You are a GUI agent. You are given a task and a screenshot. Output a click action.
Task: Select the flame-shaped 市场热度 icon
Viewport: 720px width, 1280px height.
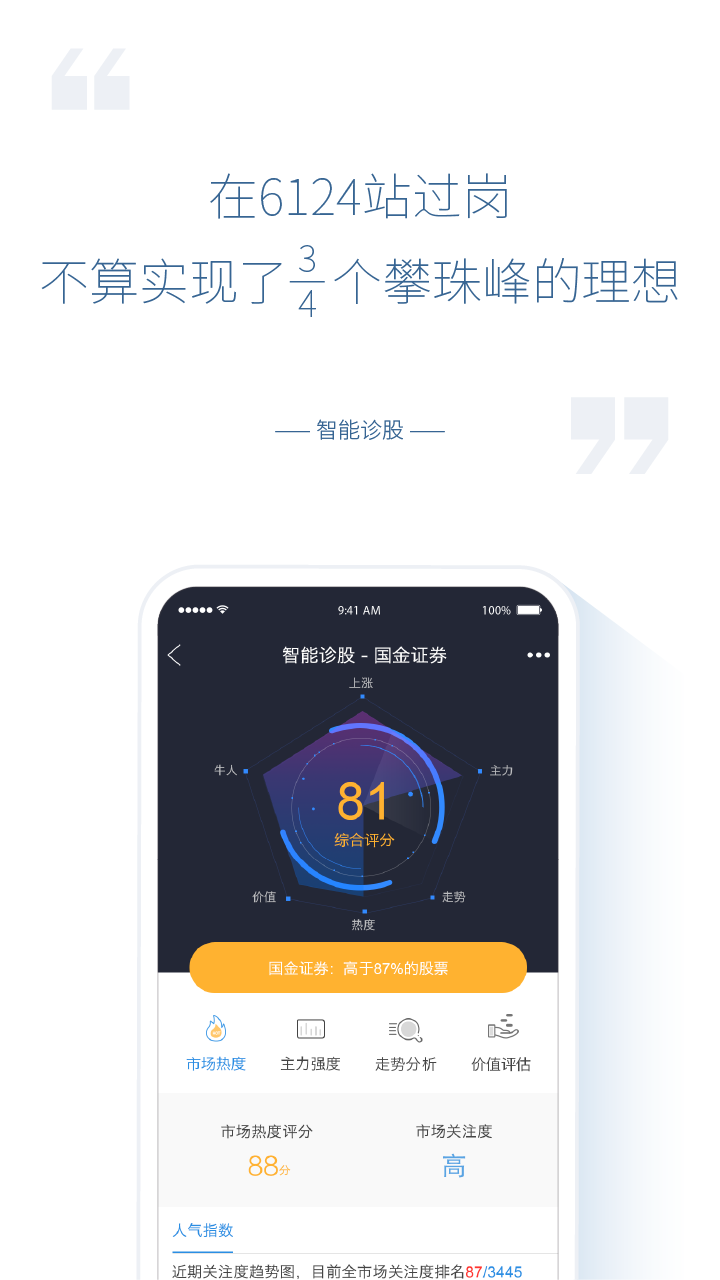pos(216,1027)
